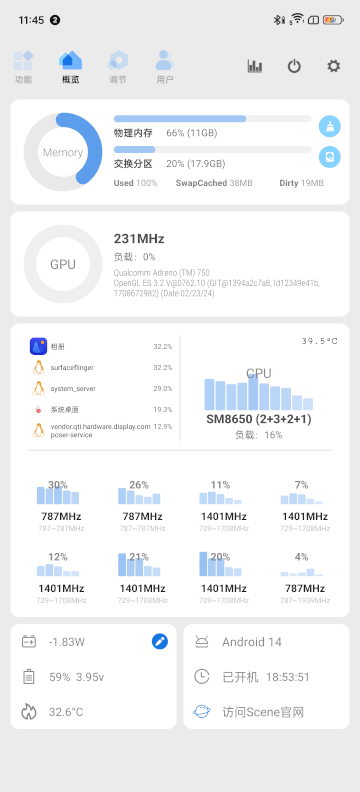Open 访问Scene官网 link
This screenshot has height=792, width=360.
tap(249, 712)
